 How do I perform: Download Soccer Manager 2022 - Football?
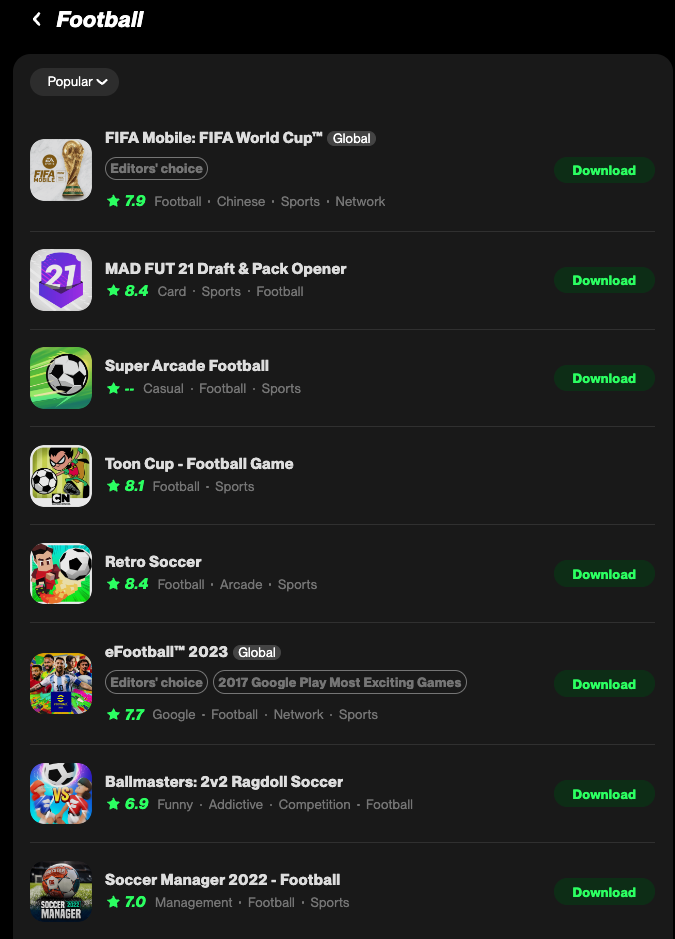604,892
